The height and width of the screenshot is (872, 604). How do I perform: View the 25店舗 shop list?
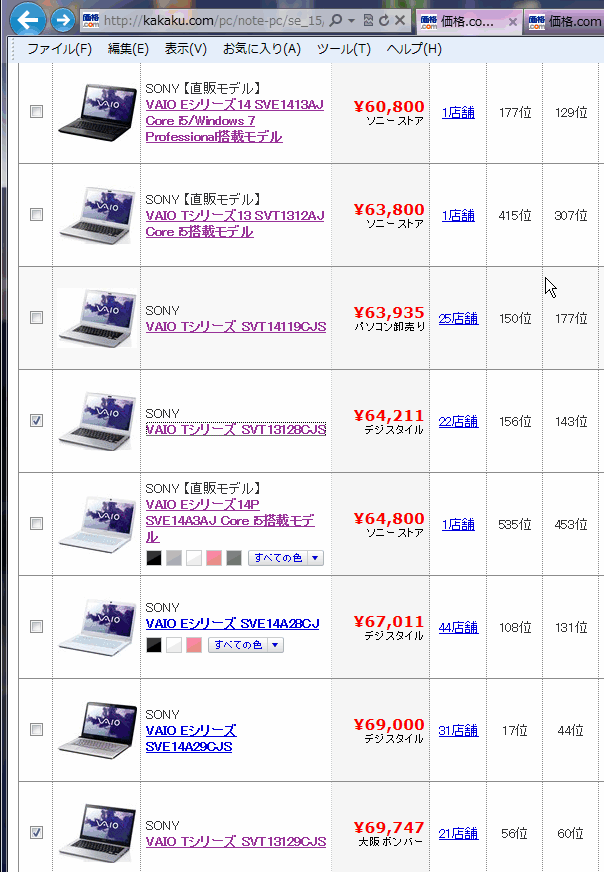458,318
